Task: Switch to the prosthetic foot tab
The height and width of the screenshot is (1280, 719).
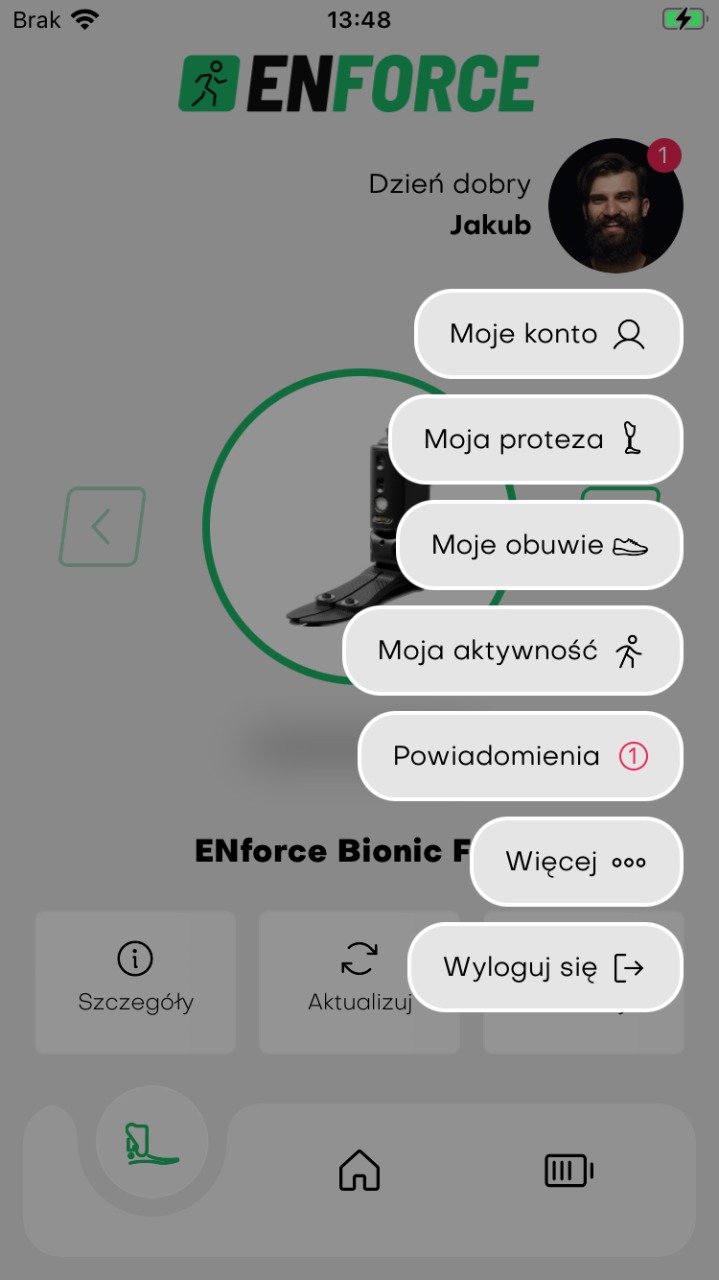Action: 151,1143
